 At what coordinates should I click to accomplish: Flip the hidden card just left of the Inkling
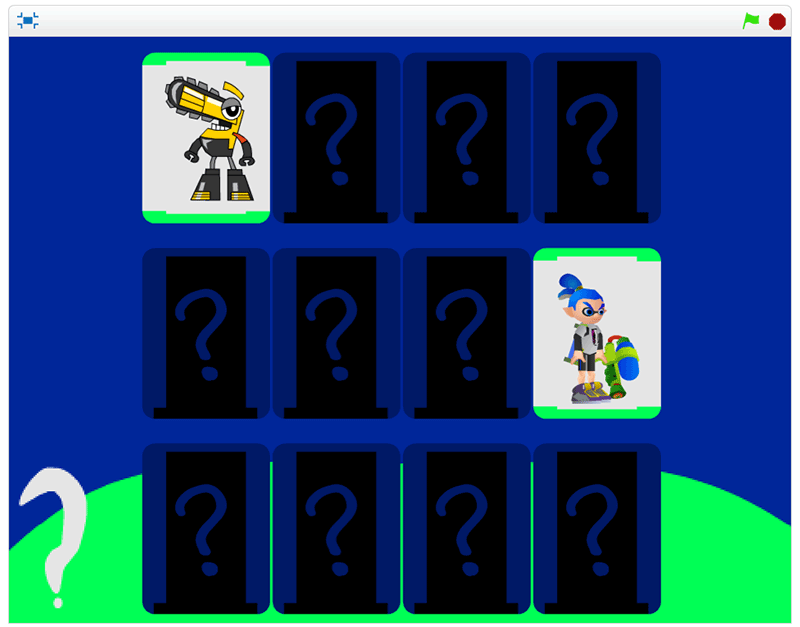click(466, 333)
